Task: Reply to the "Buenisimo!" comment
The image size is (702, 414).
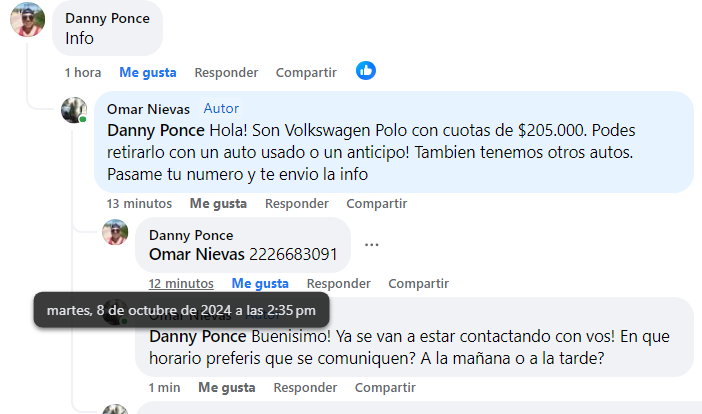Action: 305,387
